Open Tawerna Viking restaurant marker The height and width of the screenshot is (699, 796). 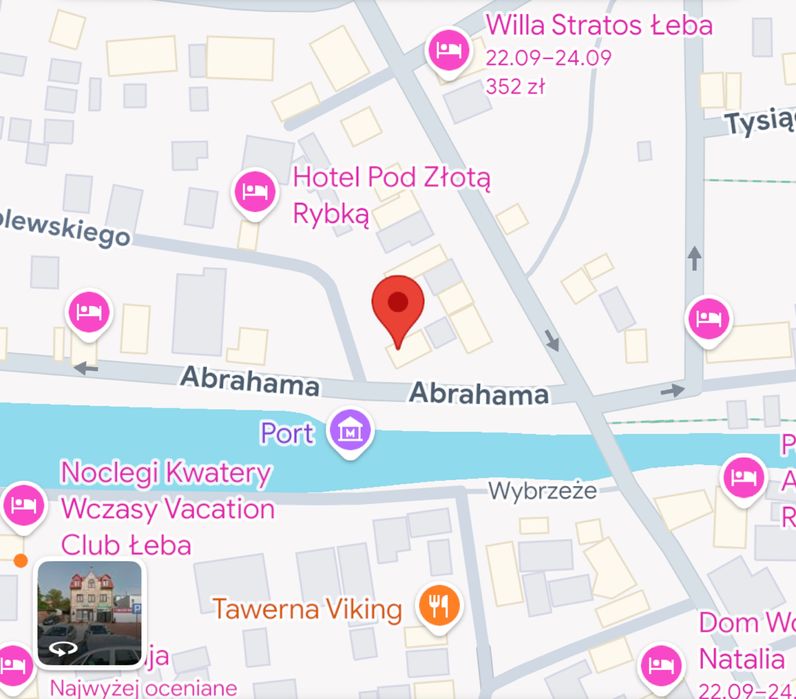click(x=438, y=604)
